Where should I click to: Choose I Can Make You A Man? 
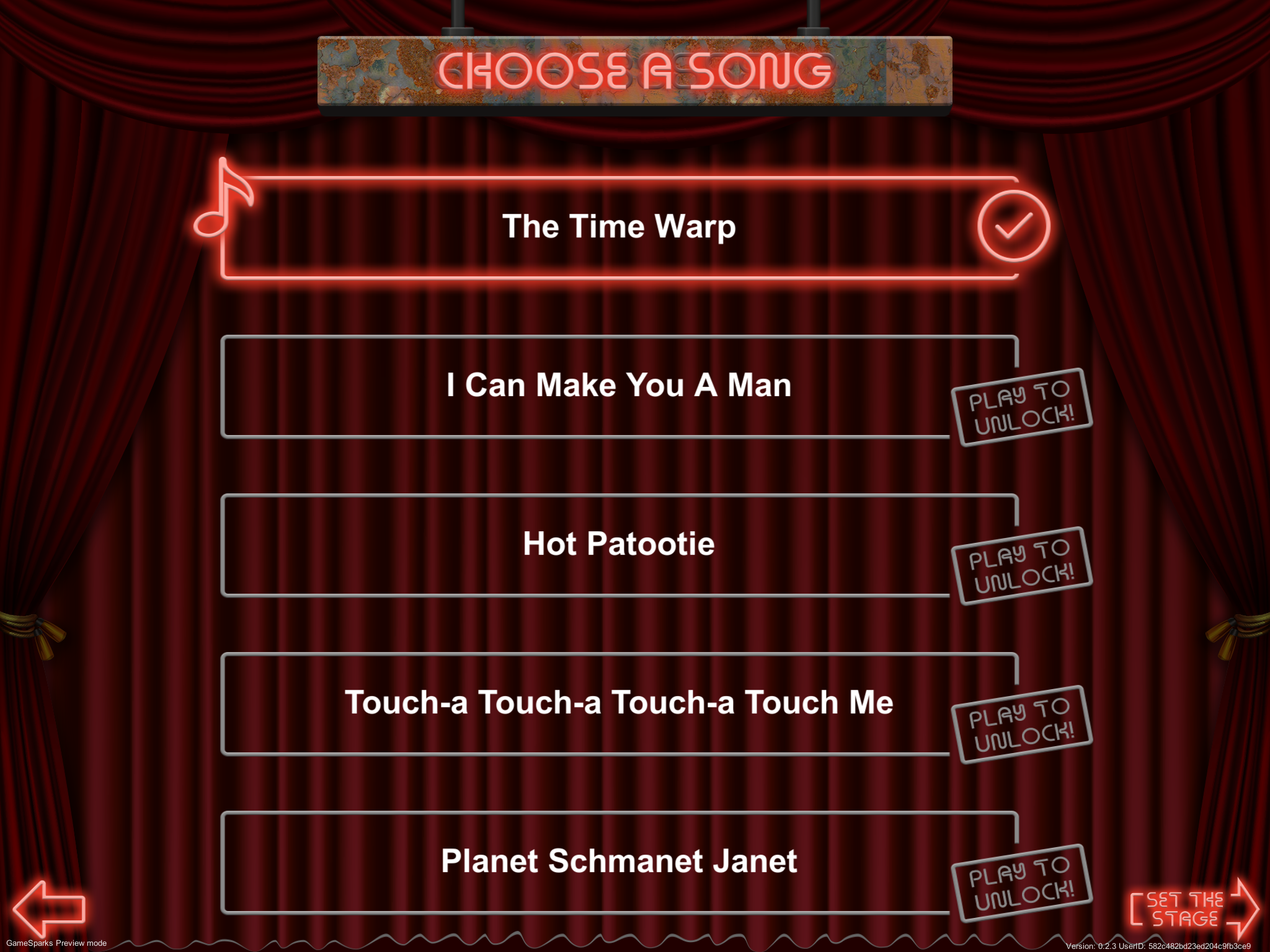(x=619, y=386)
